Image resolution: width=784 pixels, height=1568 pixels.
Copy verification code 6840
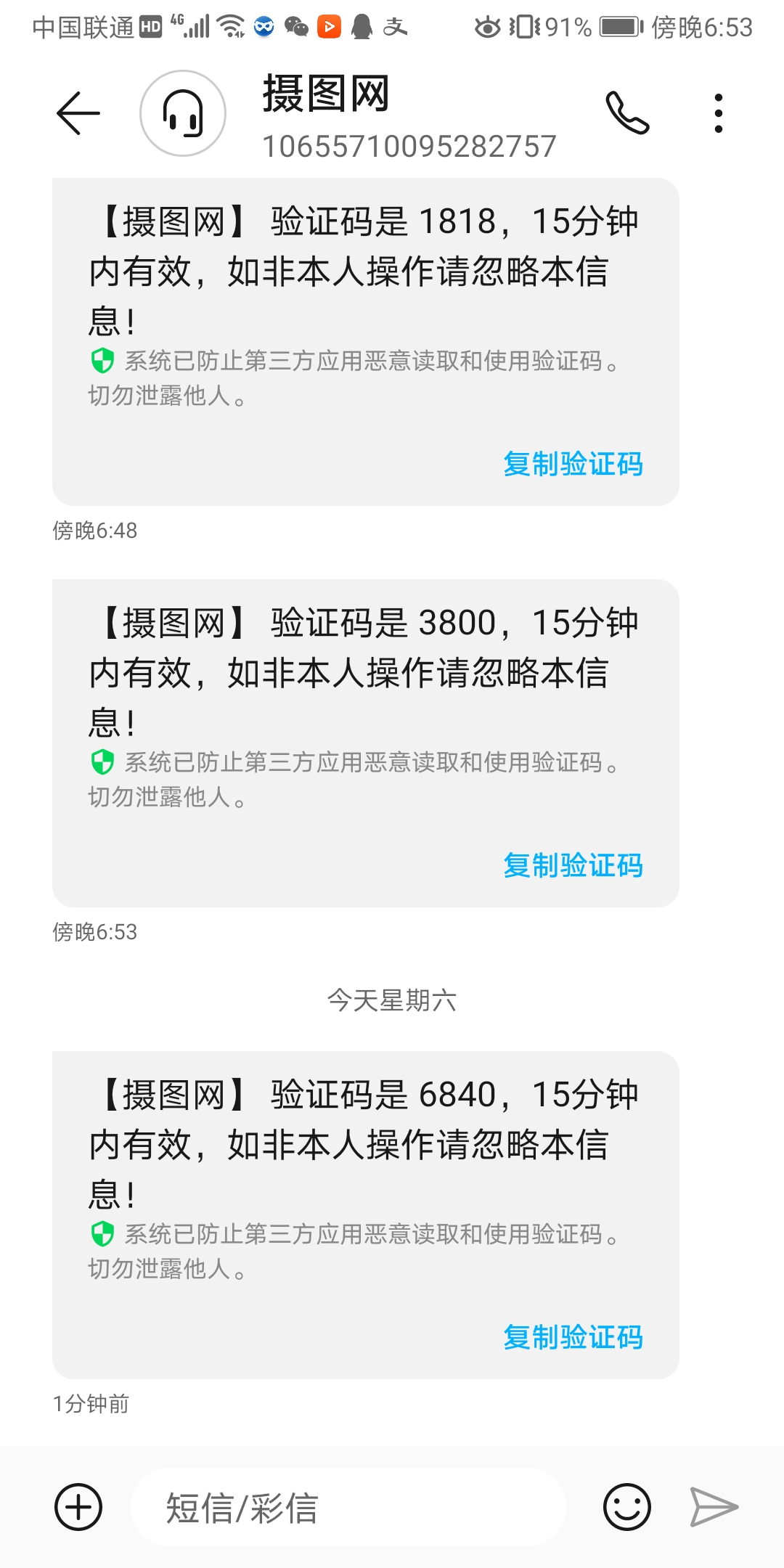click(x=573, y=1337)
